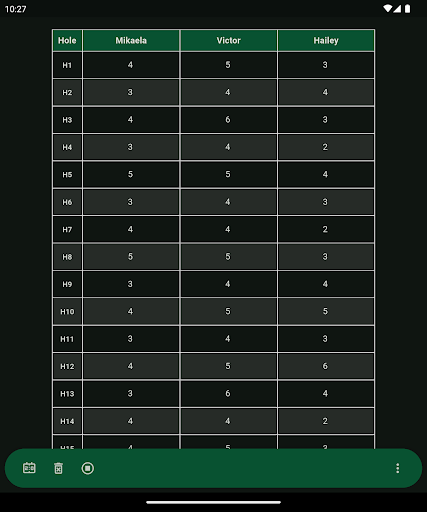Screen dimensions: 427x512
Task: Open the scoreboard icon in bottom bar
Action: pos(29,468)
